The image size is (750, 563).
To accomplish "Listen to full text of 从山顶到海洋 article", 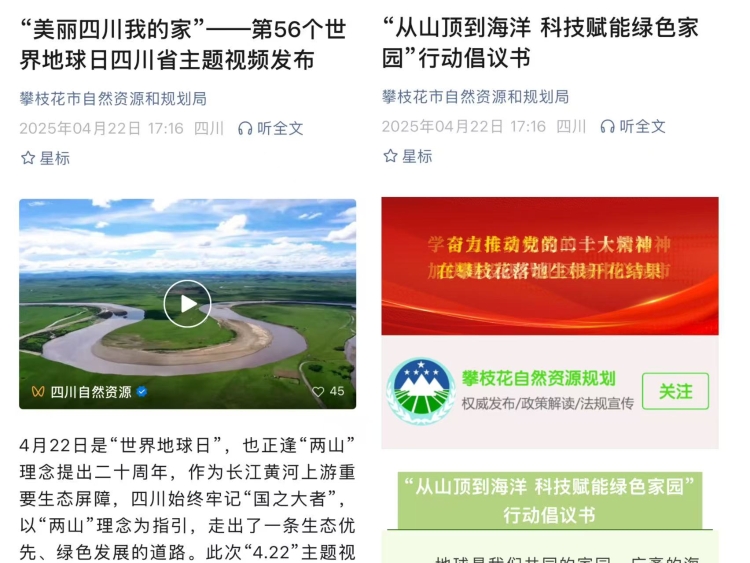I will [x=632, y=126].
